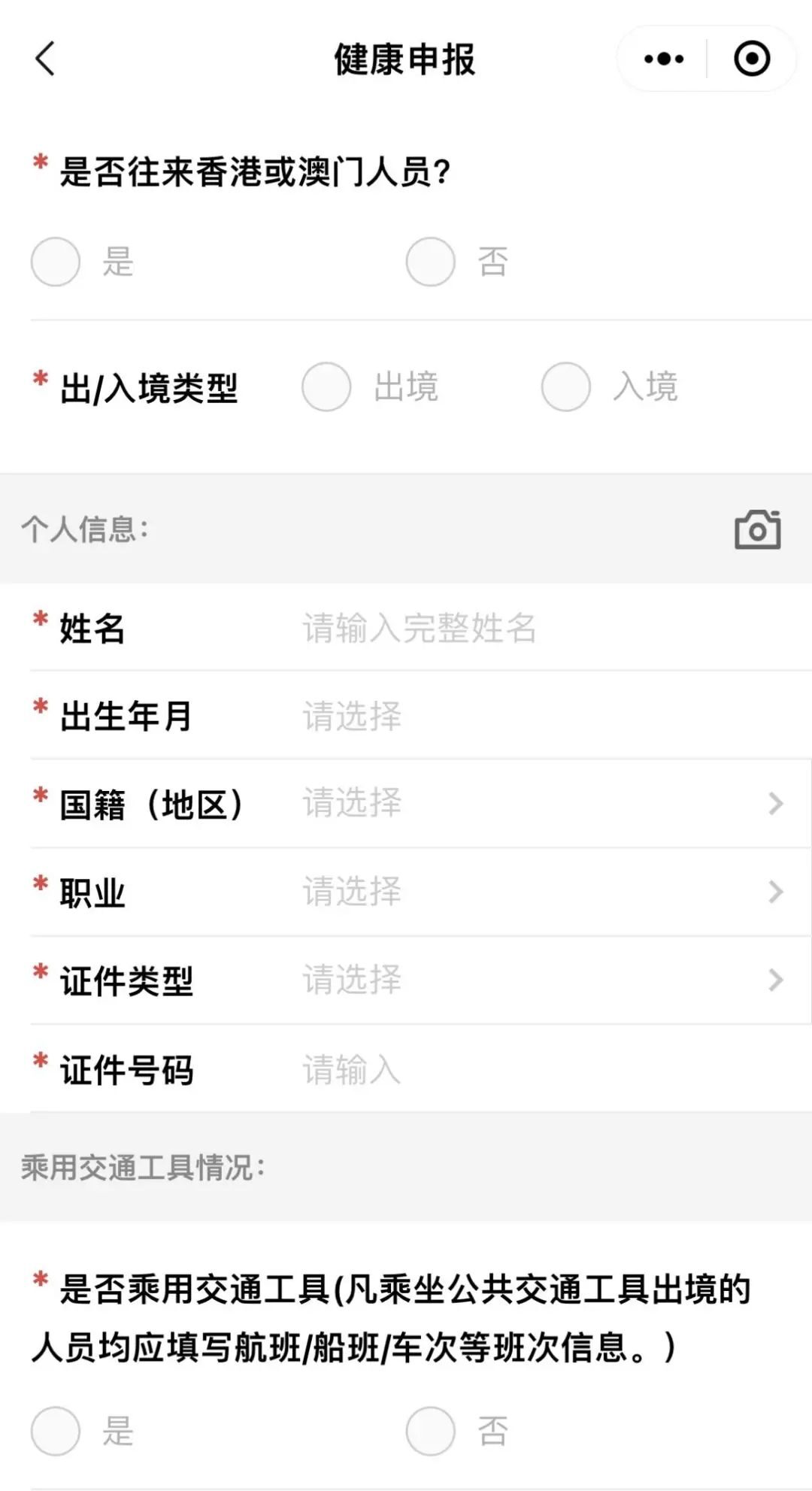Open the mini program three-dot menu

(x=664, y=59)
